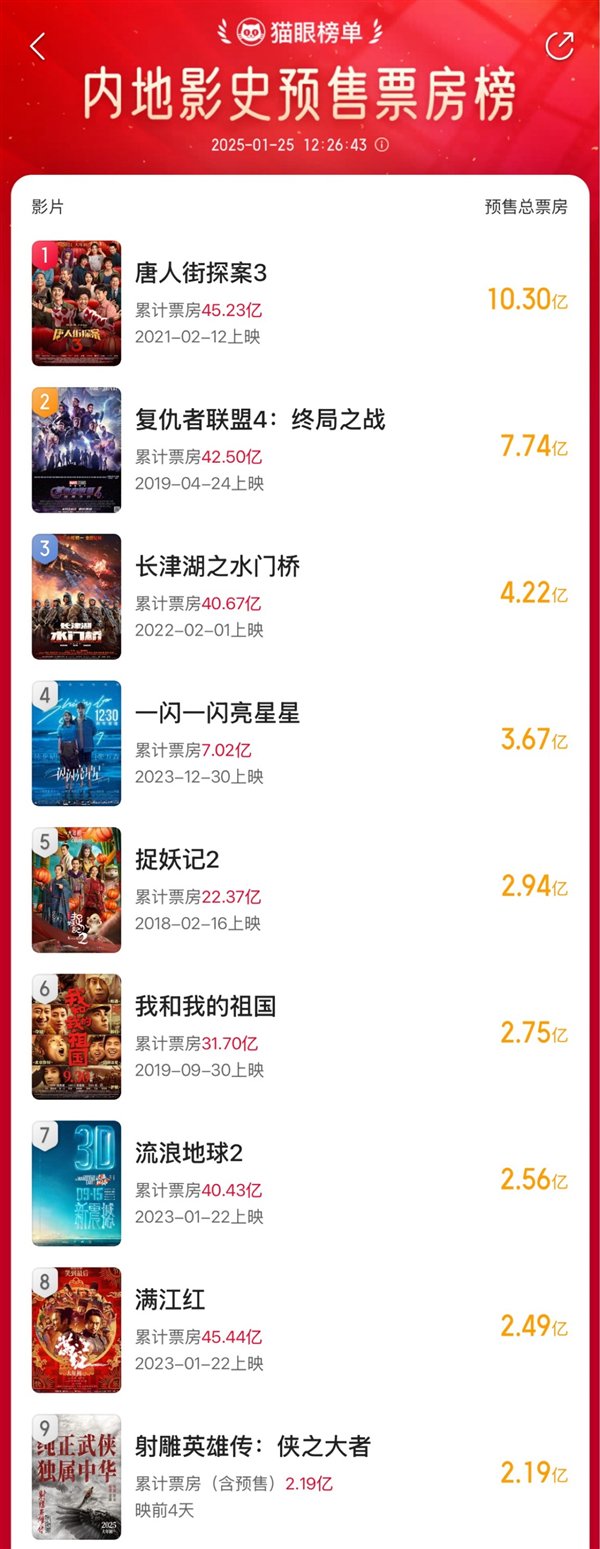Share the presale box office chart
This screenshot has width=600, height=1549.
coord(559,46)
